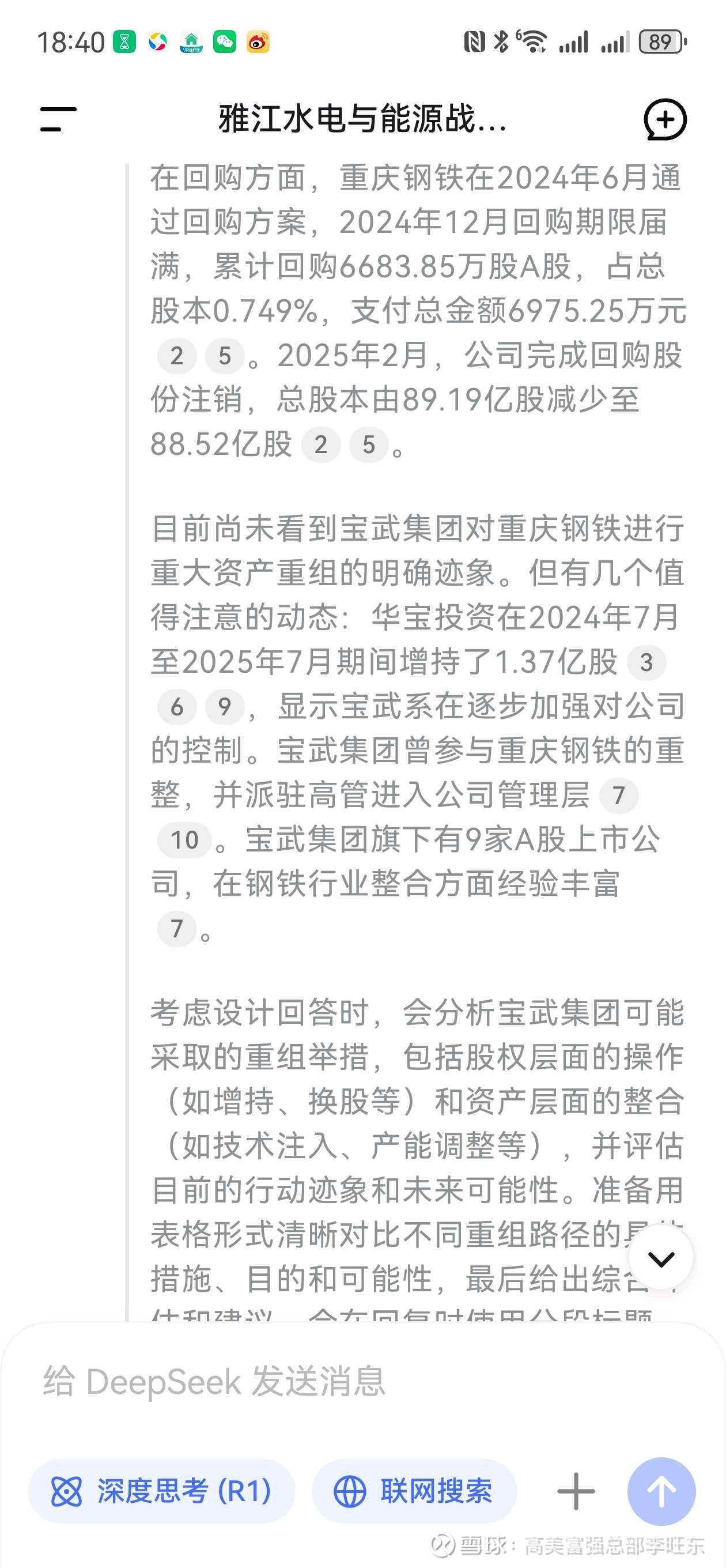Screen dimensions: 726x1568
Task: Open citation 9 reference chip
Action: [225, 707]
